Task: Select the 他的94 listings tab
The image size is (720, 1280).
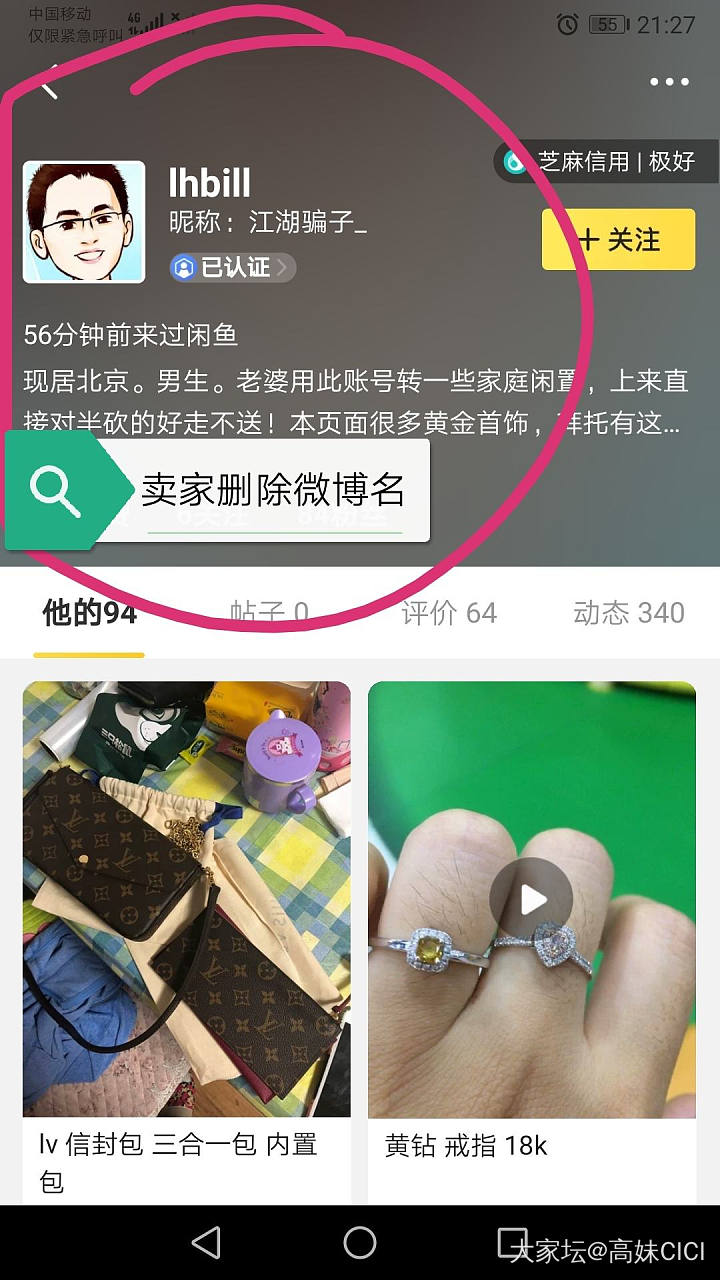Action: 89,613
